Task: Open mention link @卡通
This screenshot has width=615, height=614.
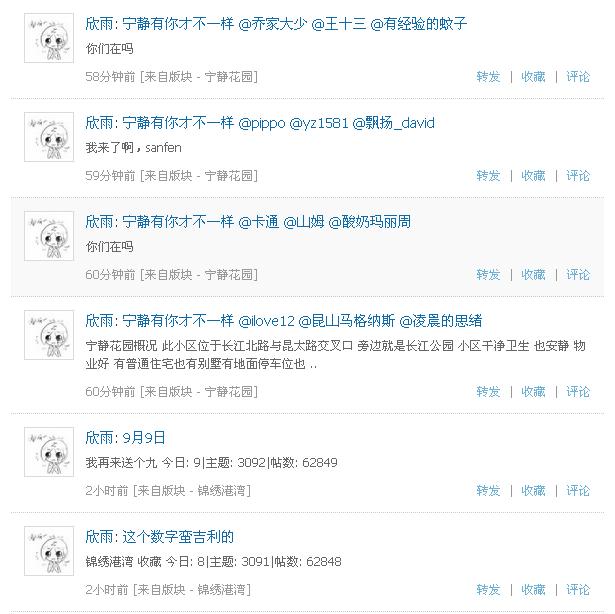Action: coord(257,222)
